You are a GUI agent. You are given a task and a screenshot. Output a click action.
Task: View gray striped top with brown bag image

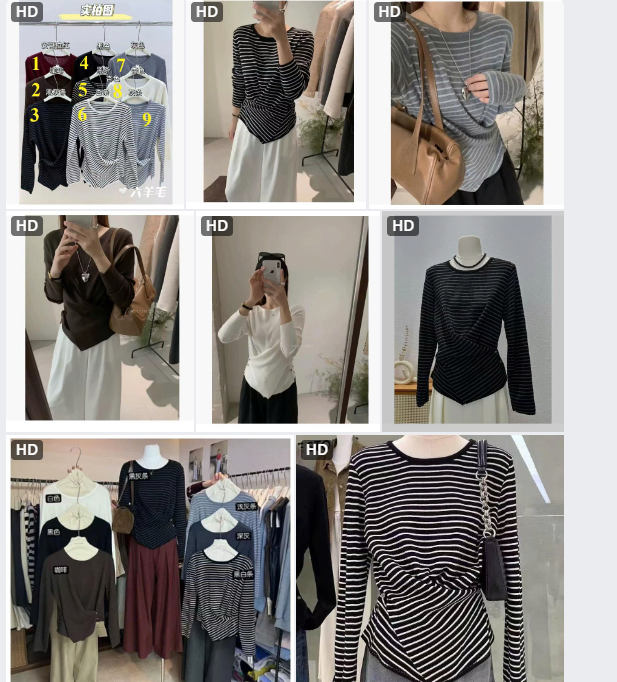coord(466,104)
